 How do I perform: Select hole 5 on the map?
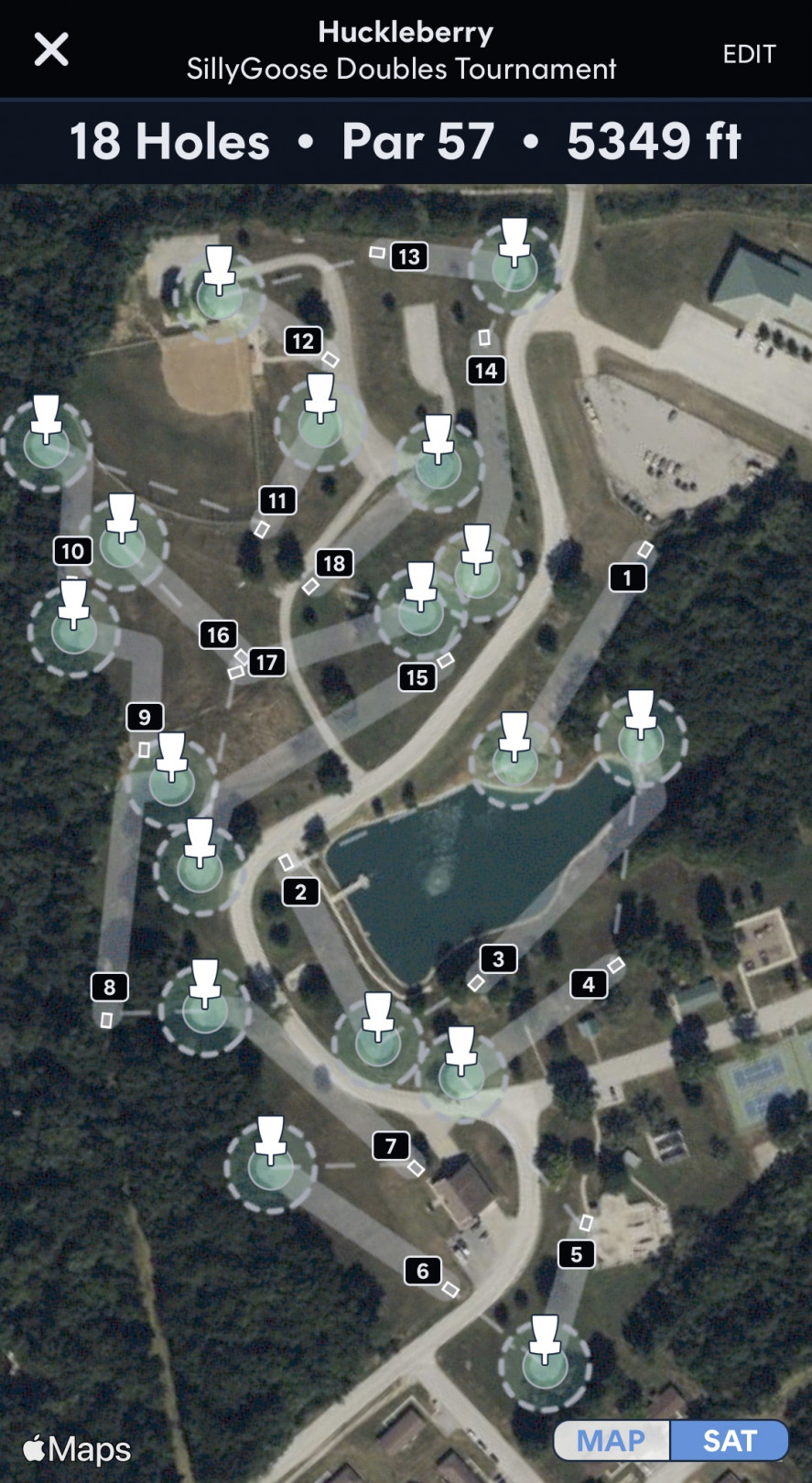coord(576,1254)
